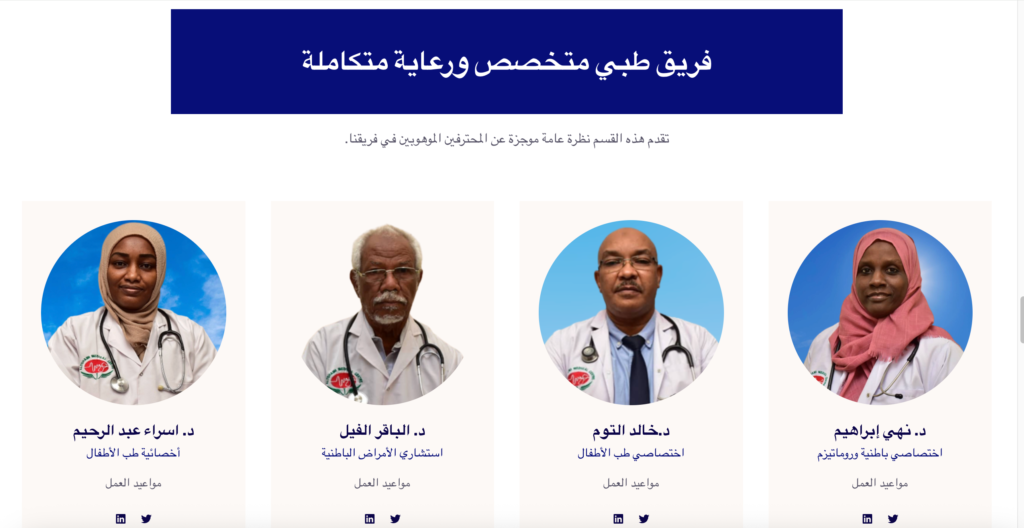
Task: Tap the LinkedIn icon under Dr. نهي إبراهيم
Action: pos(867,519)
